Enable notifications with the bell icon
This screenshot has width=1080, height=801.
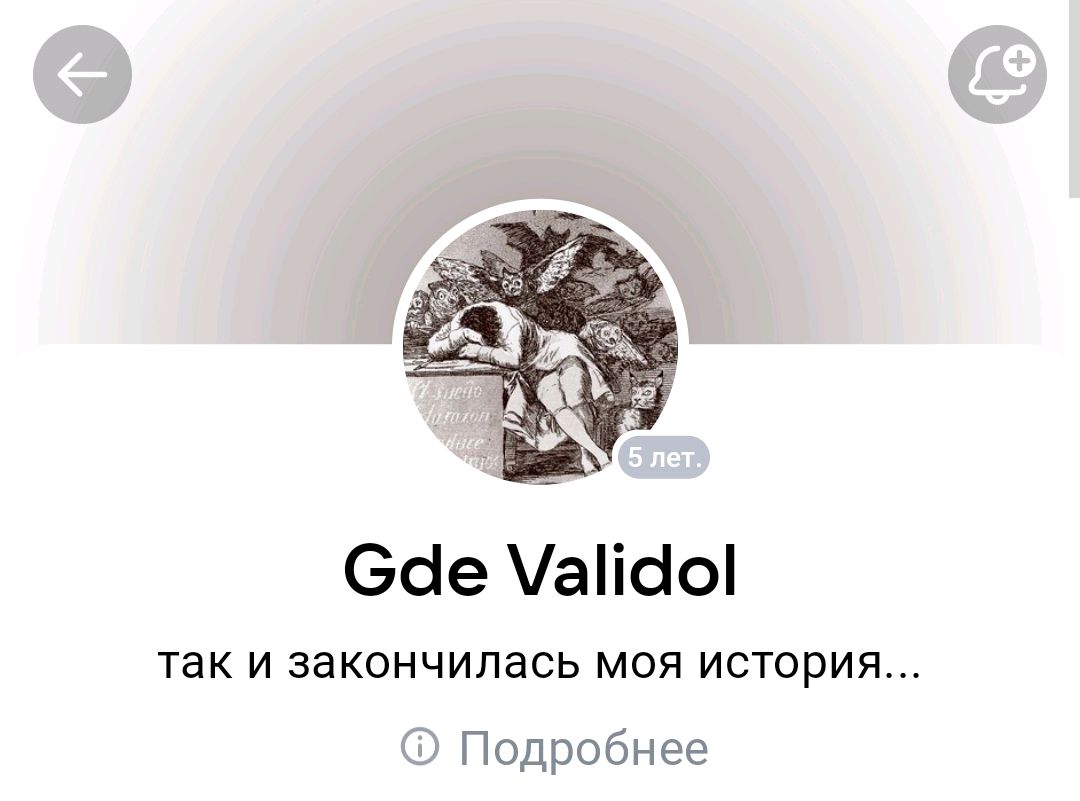[996, 75]
